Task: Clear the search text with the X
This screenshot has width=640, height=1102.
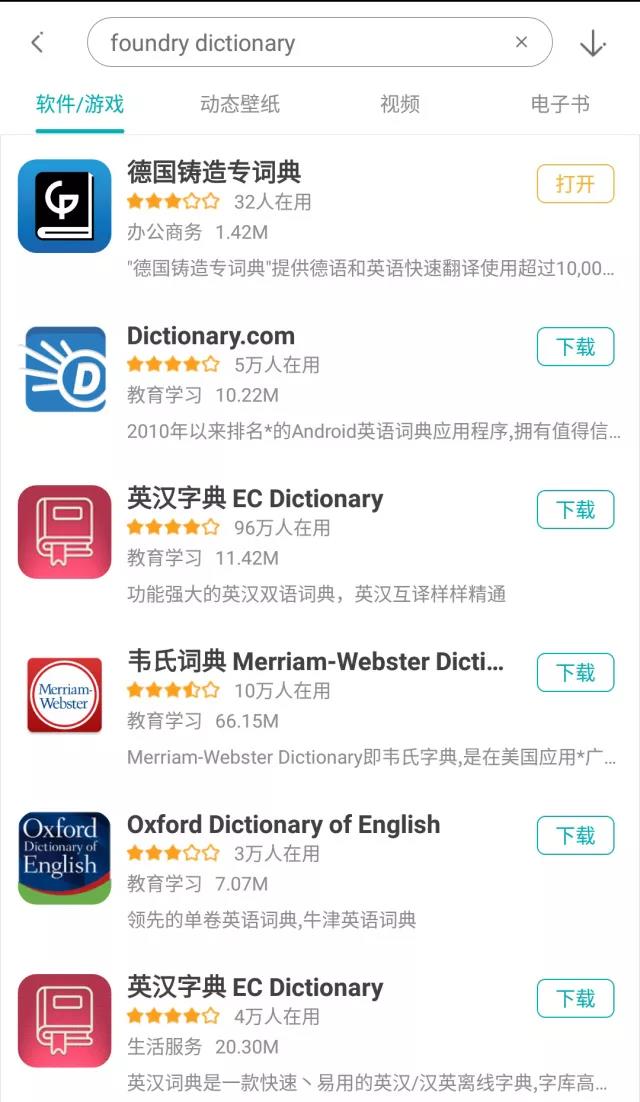Action: [521, 43]
